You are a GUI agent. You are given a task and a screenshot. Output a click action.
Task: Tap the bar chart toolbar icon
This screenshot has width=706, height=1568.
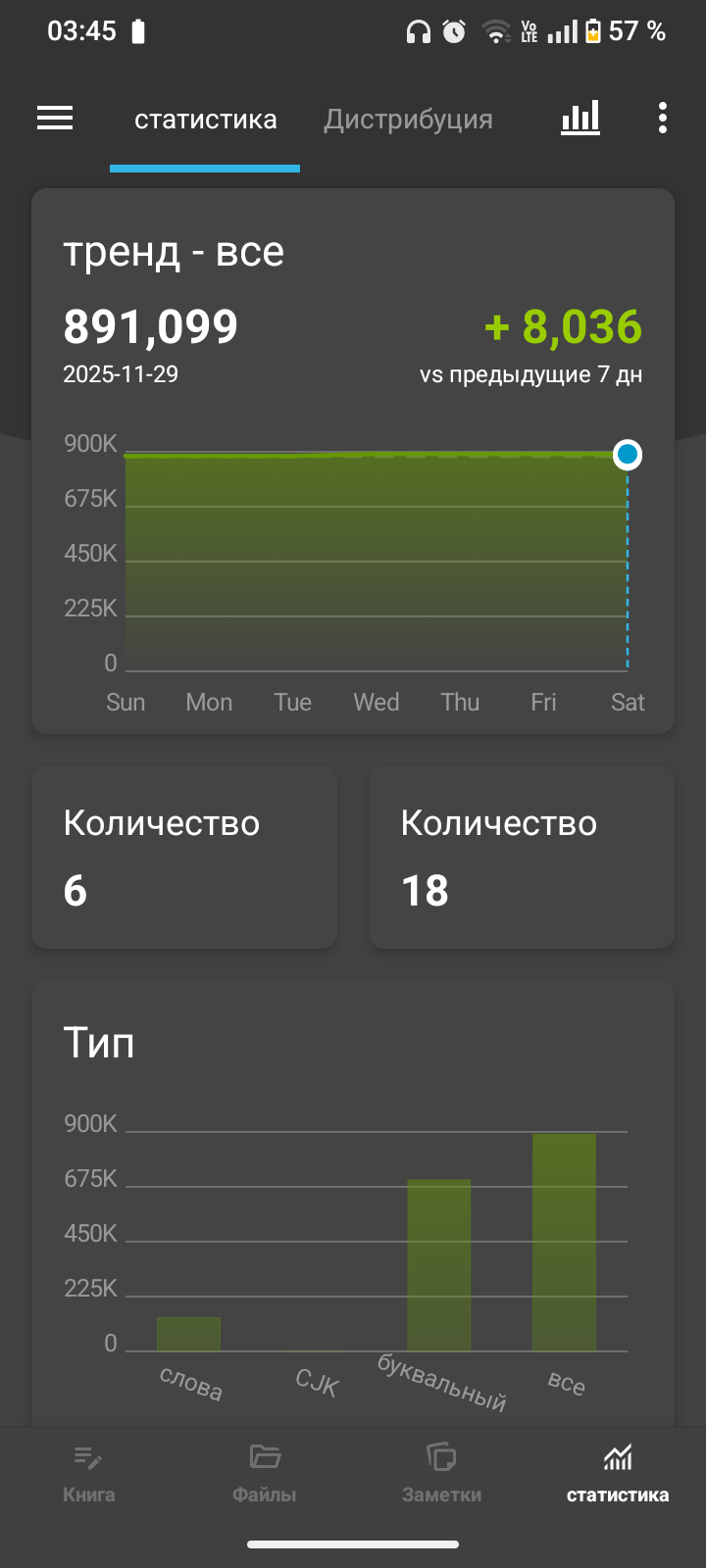click(x=580, y=119)
